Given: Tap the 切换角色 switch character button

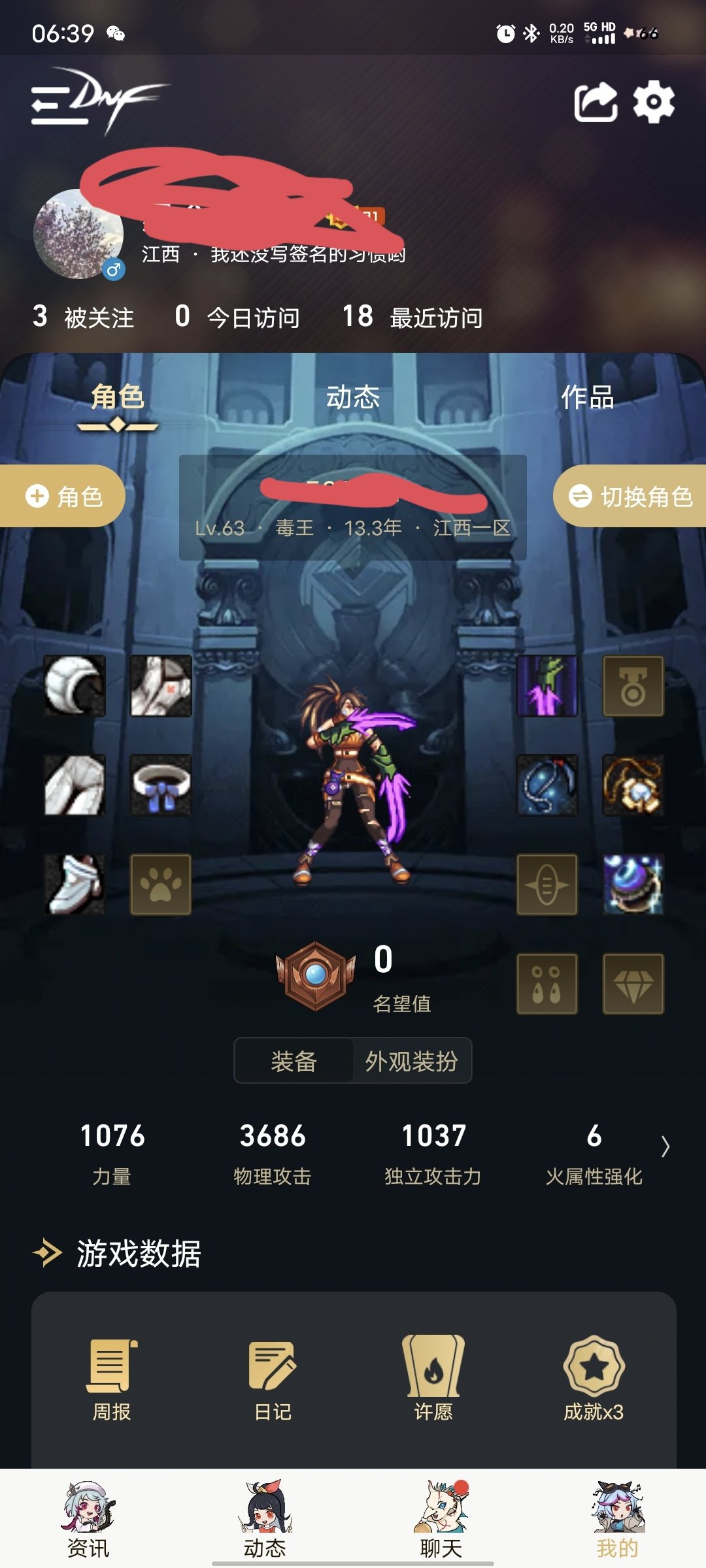Looking at the screenshot, I should (x=630, y=497).
